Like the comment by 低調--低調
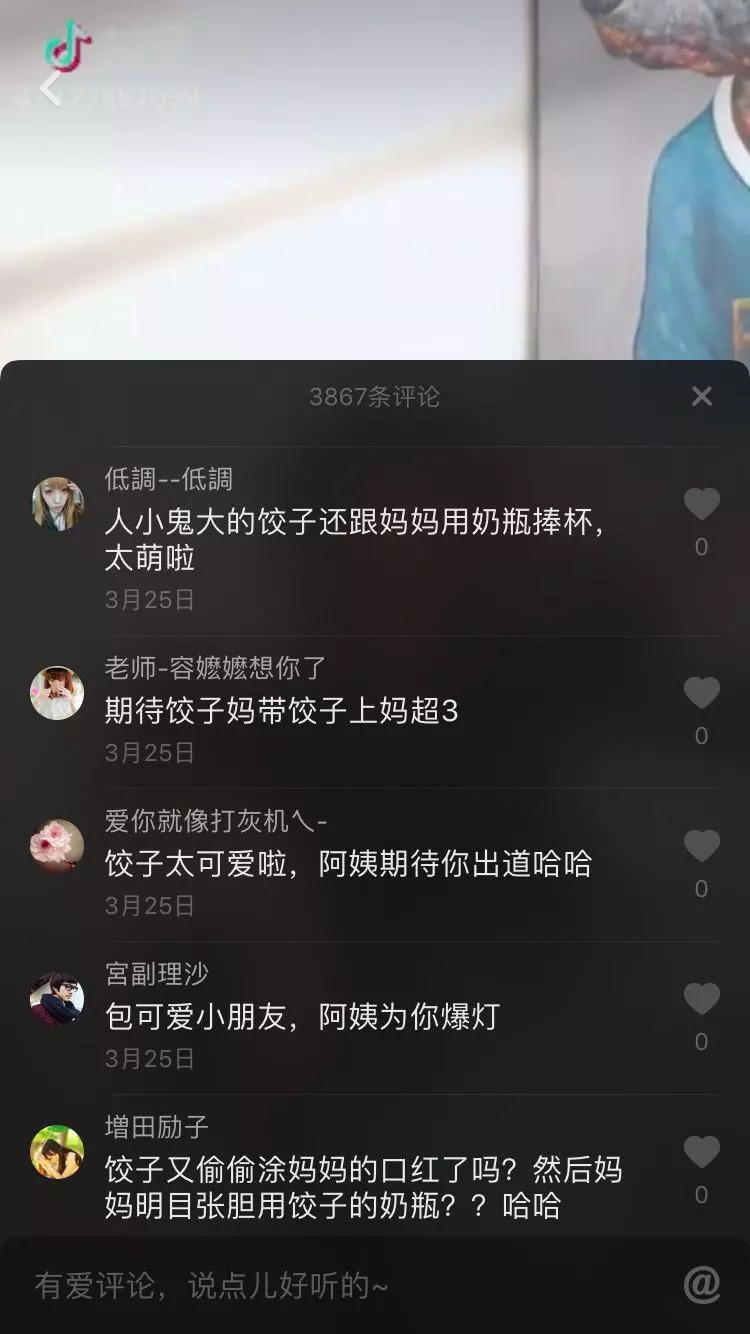The image size is (750, 1334). (701, 504)
